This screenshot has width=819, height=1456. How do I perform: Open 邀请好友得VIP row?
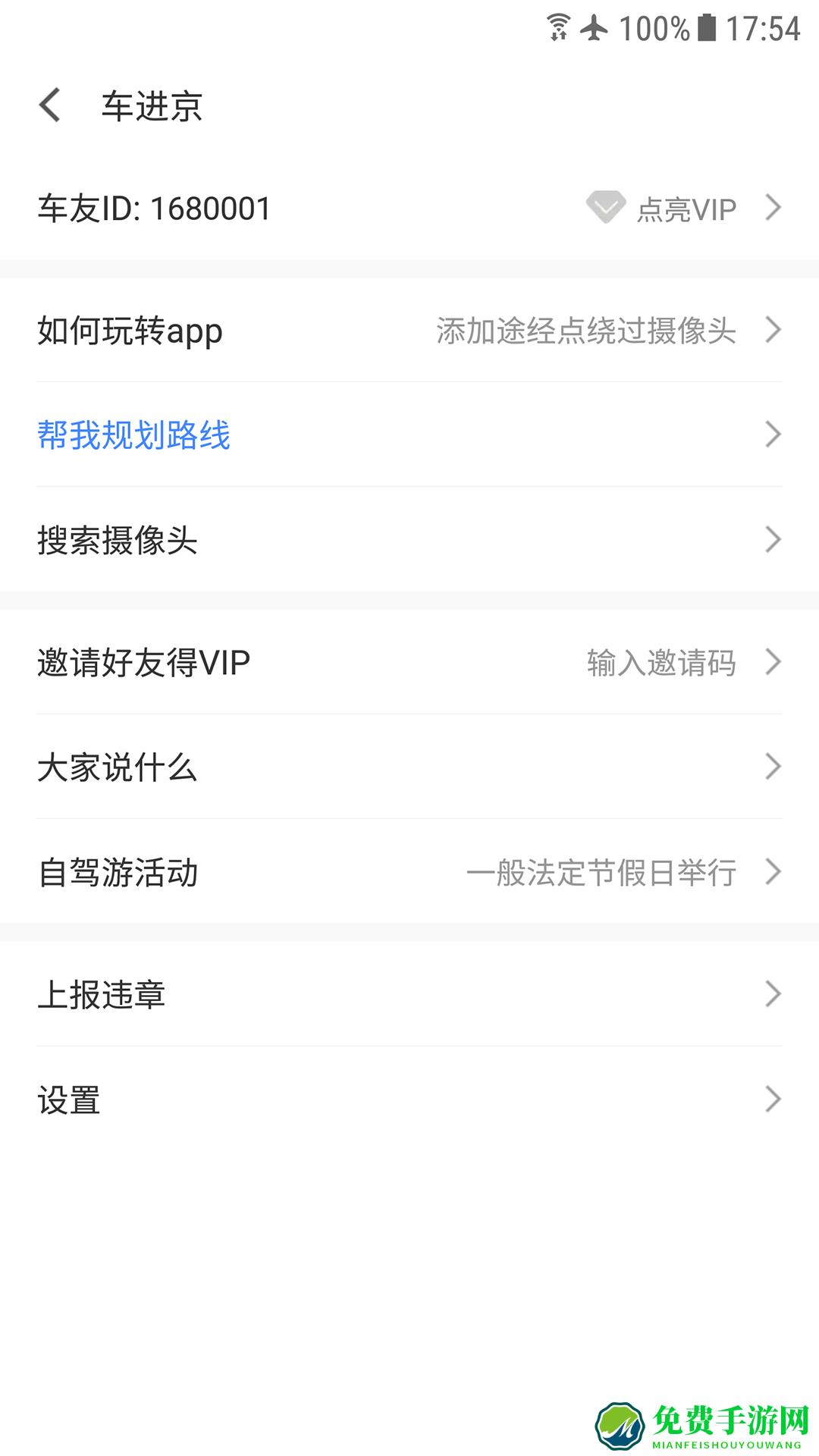click(409, 663)
